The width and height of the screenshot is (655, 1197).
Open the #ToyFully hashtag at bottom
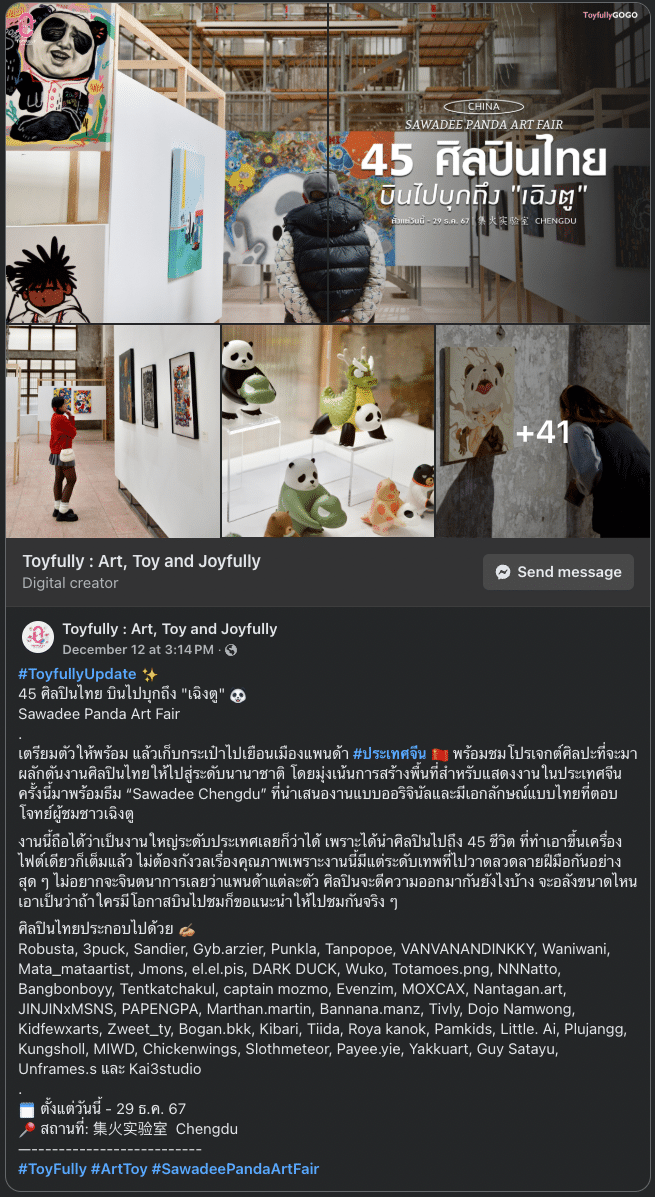point(52,1168)
